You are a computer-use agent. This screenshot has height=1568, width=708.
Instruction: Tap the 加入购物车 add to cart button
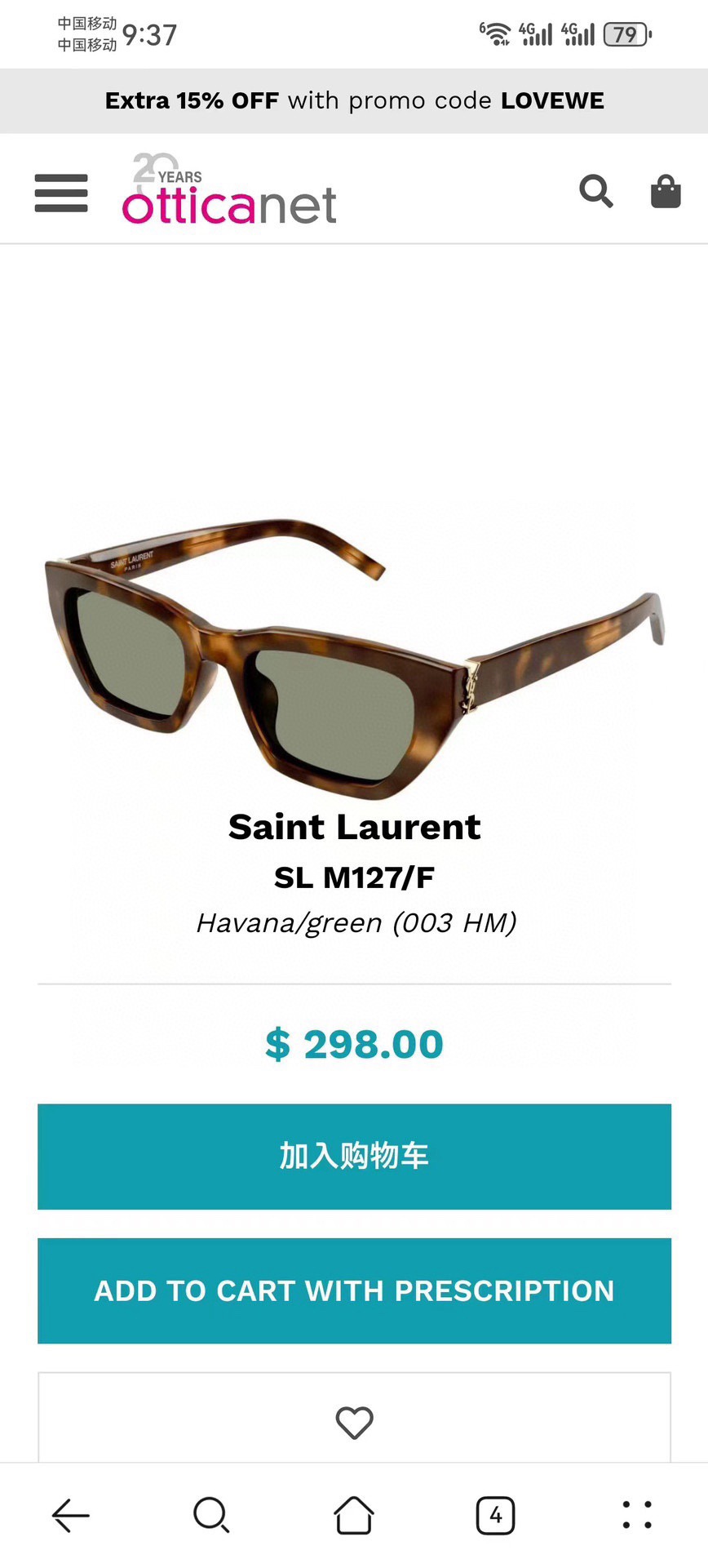(x=354, y=1157)
